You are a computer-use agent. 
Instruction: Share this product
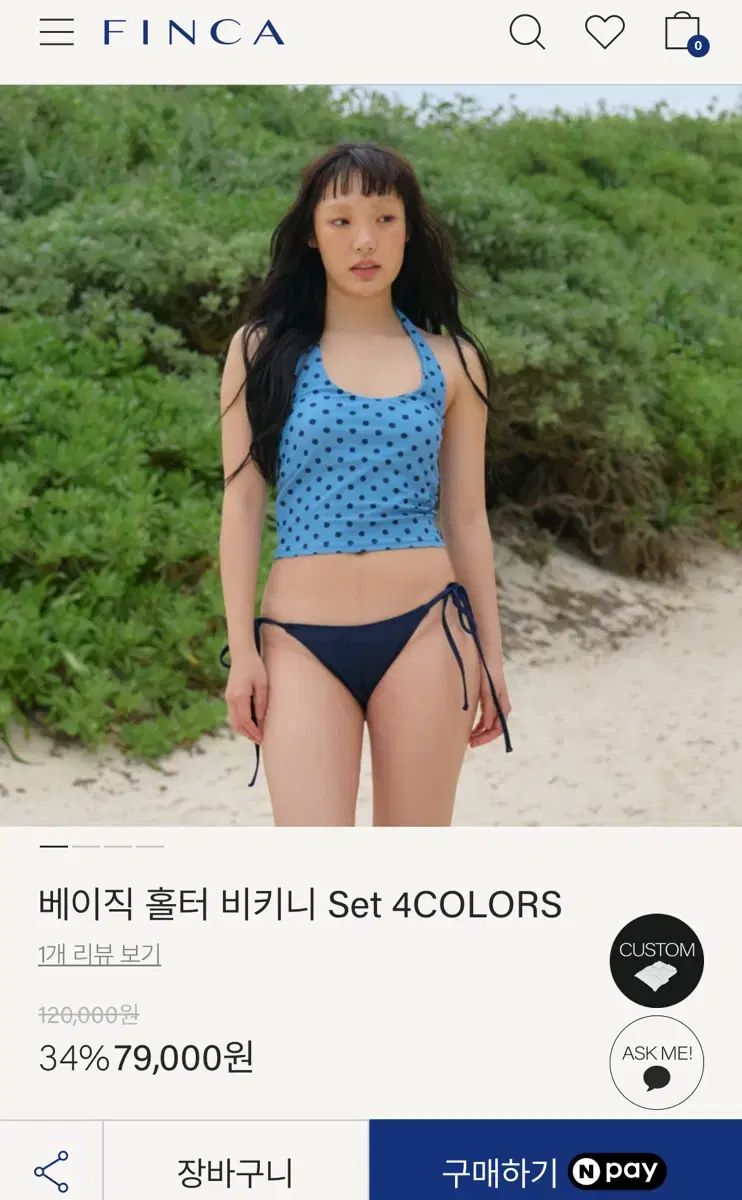(x=51, y=1171)
